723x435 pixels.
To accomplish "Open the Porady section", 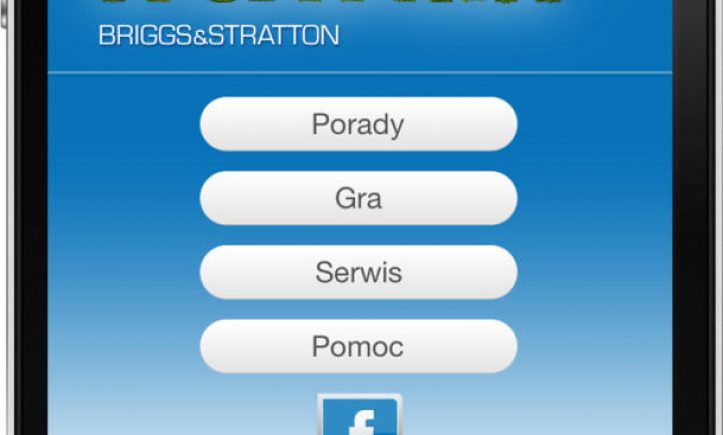I will pyautogui.click(x=358, y=124).
